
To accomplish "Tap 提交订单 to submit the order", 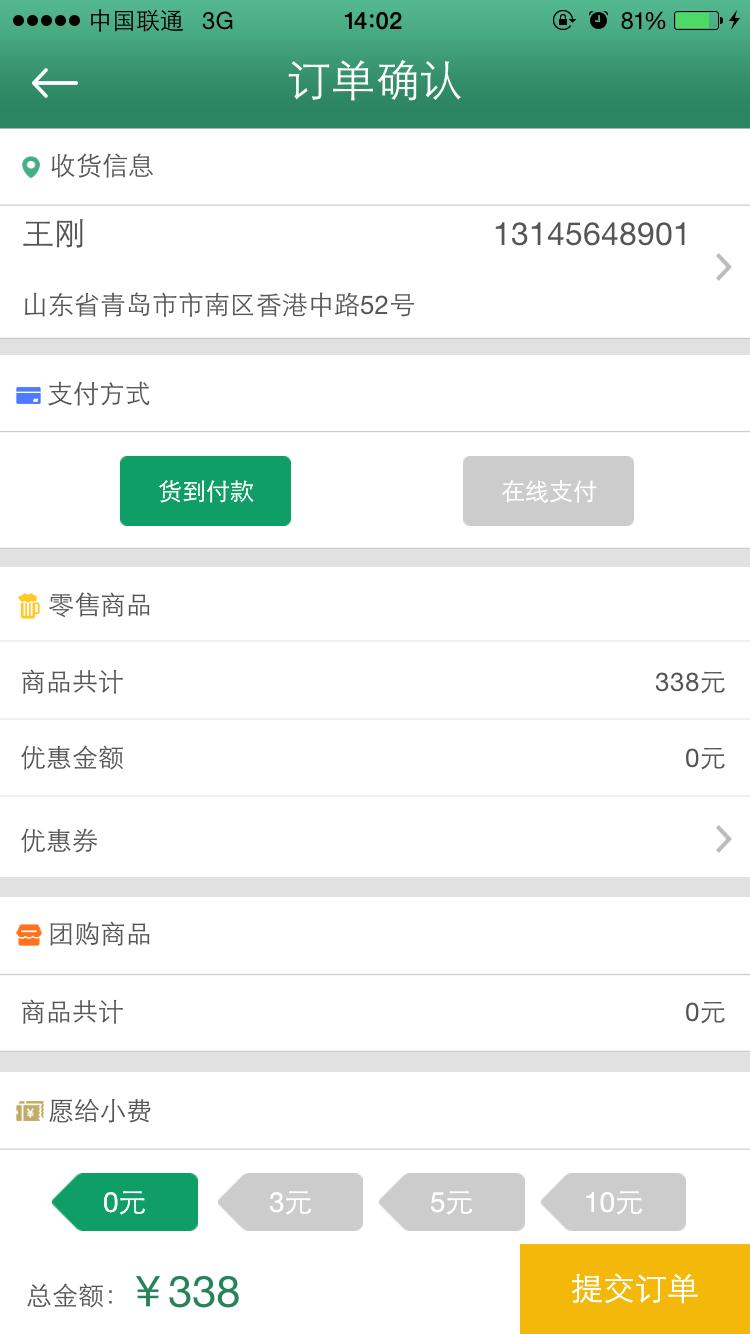I will click(634, 1289).
